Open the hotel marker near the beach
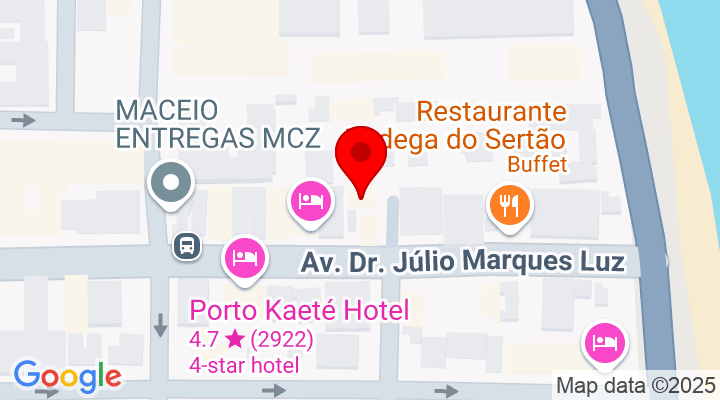Viewport: 720px width, 400px height. (x=604, y=342)
